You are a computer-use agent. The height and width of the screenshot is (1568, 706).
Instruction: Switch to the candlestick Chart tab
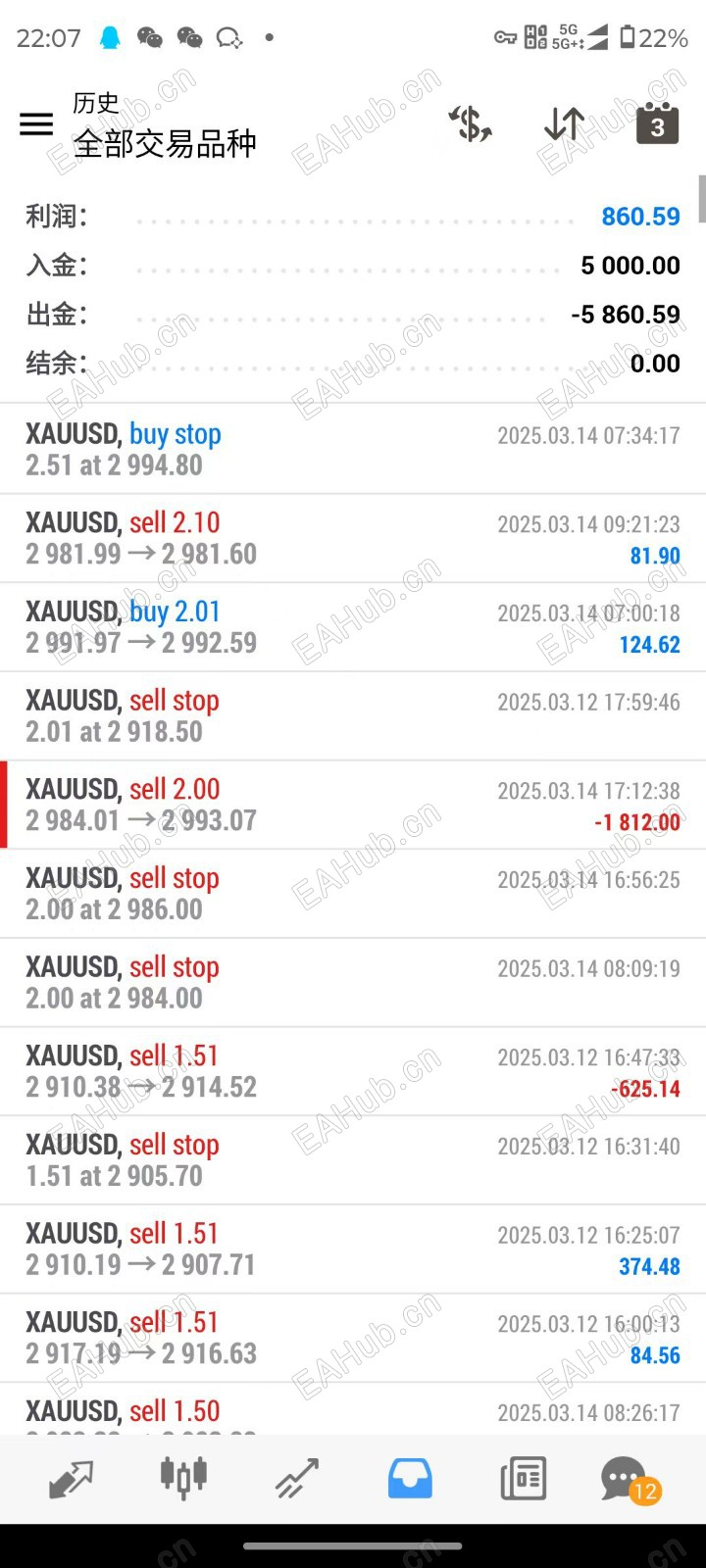tap(183, 1479)
